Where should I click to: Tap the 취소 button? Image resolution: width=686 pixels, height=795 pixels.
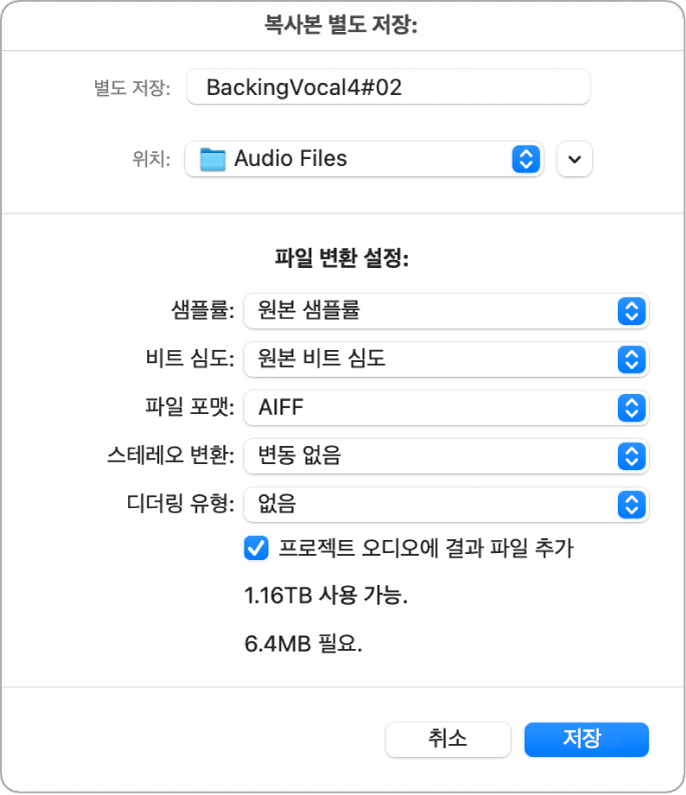point(447,739)
